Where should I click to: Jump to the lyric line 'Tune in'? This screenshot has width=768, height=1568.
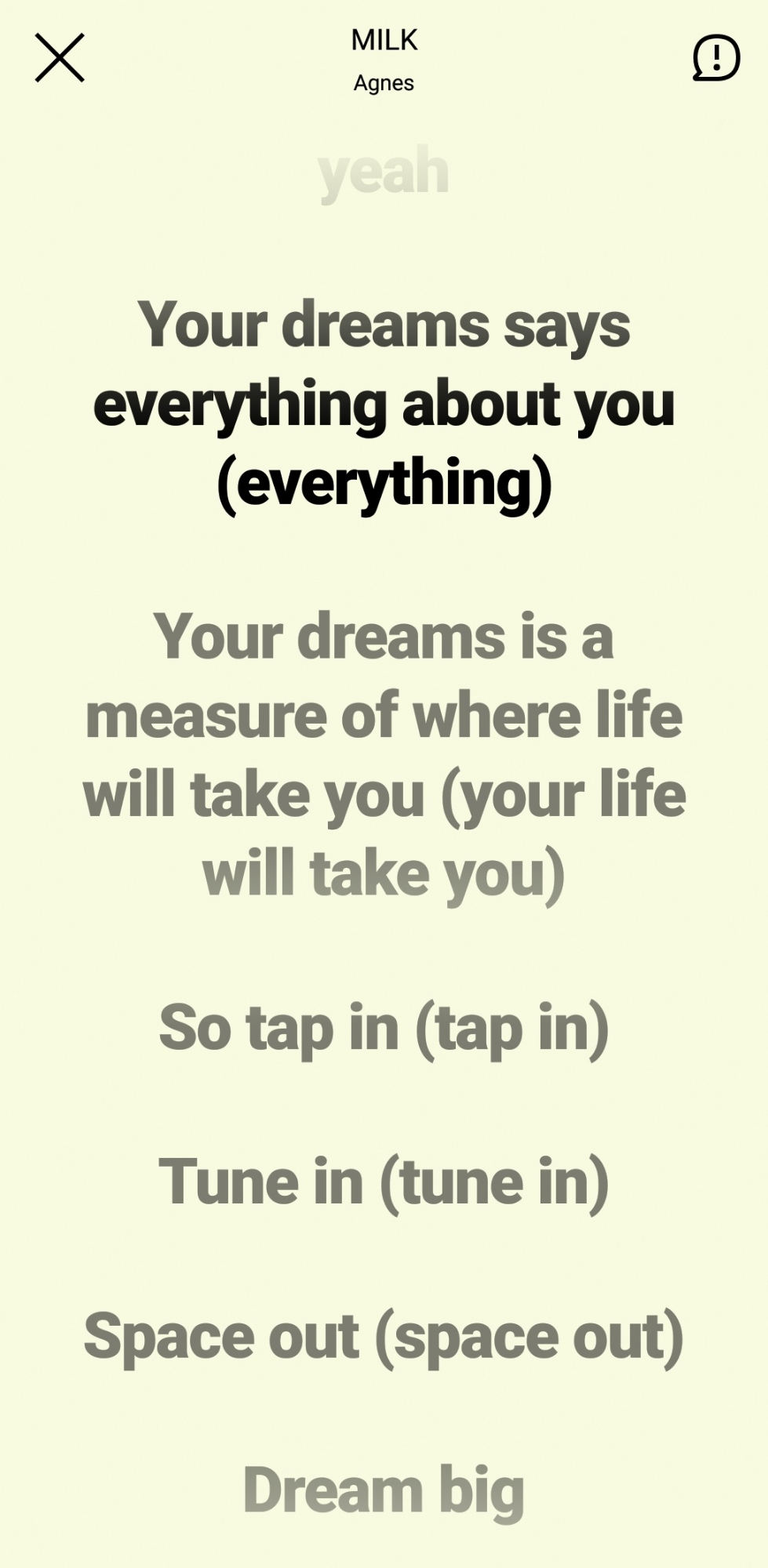click(x=384, y=1182)
